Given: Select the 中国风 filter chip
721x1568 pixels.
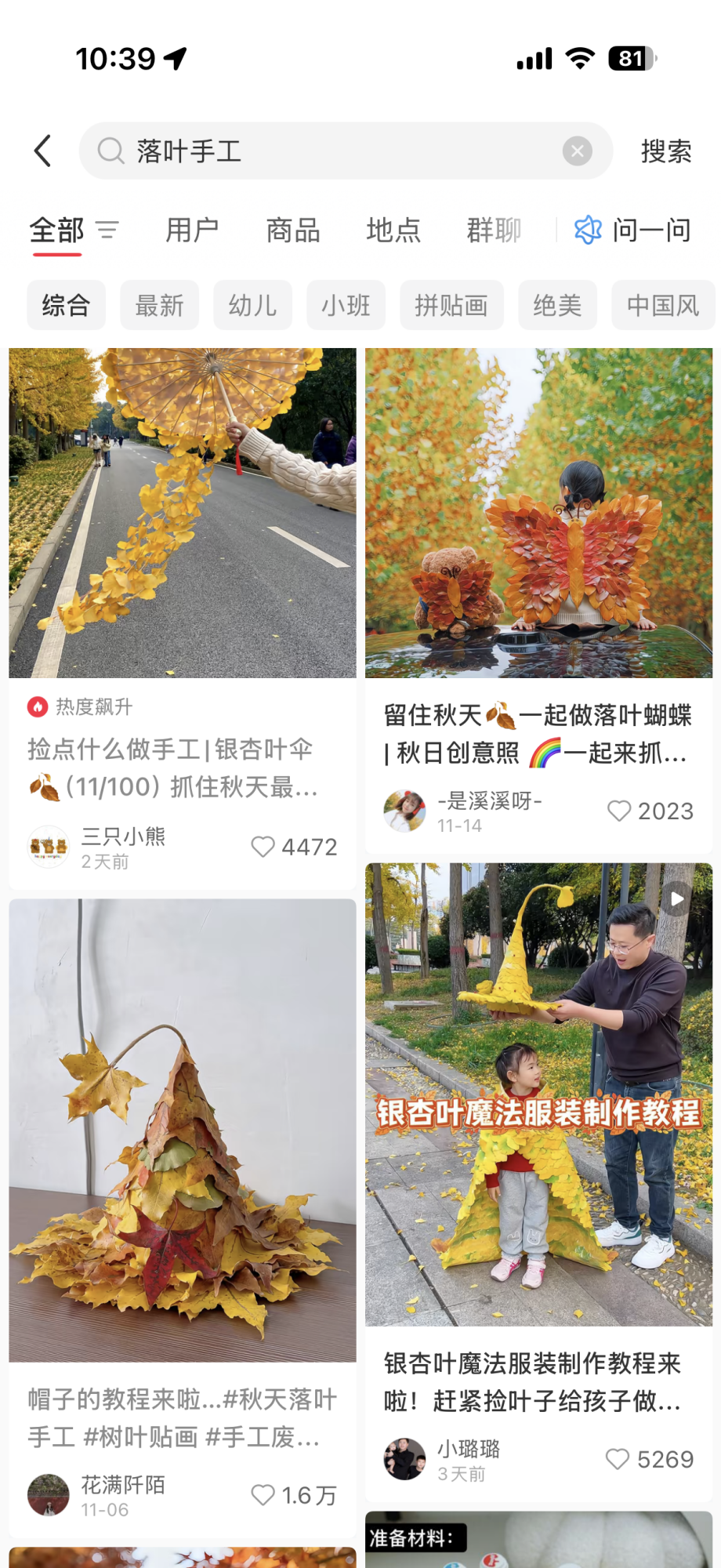Looking at the screenshot, I should pos(662,305).
